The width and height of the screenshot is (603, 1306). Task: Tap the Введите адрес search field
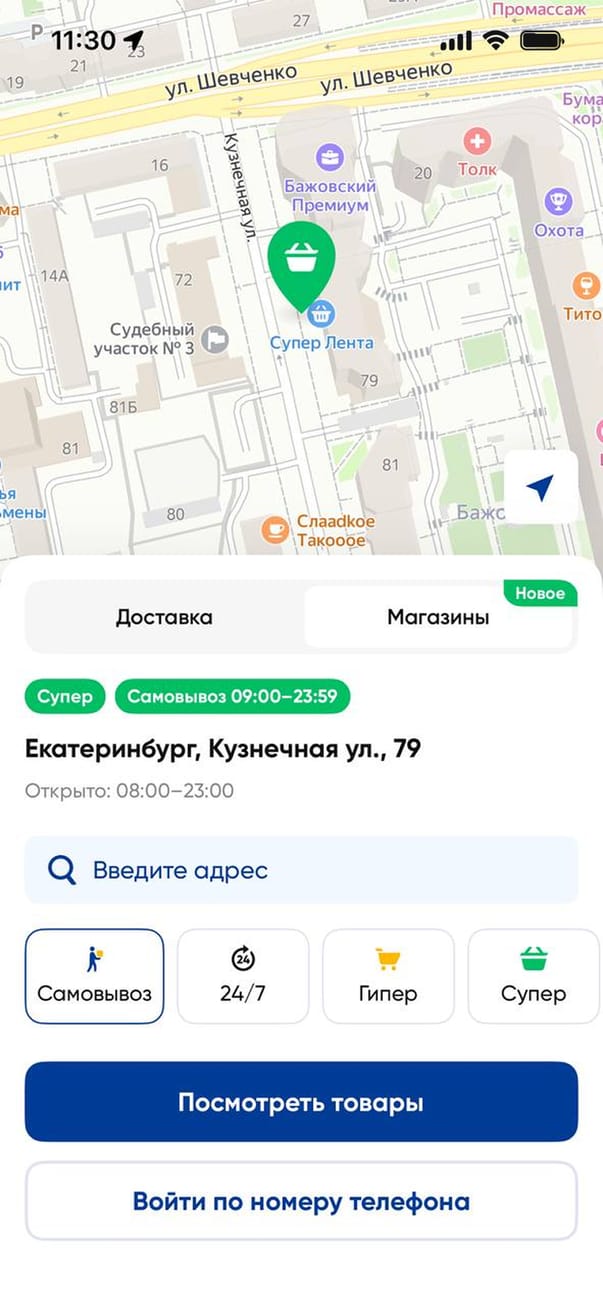301,870
